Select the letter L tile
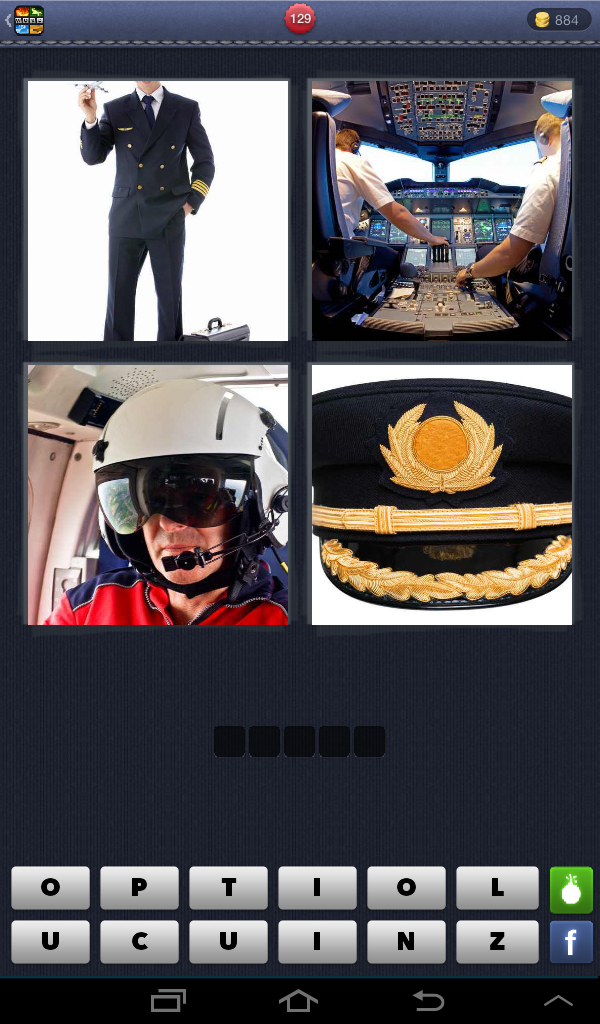Image resolution: width=600 pixels, height=1024 pixels. coord(497,888)
